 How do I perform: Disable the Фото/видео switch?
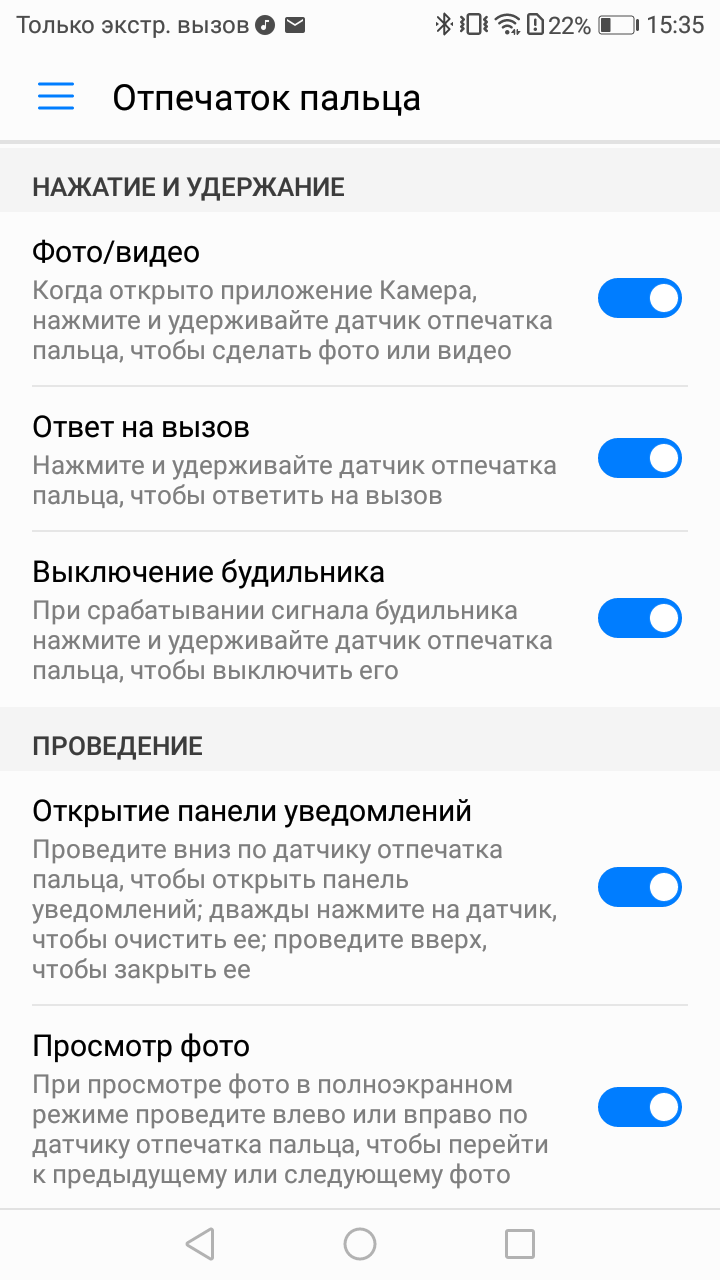click(x=639, y=298)
